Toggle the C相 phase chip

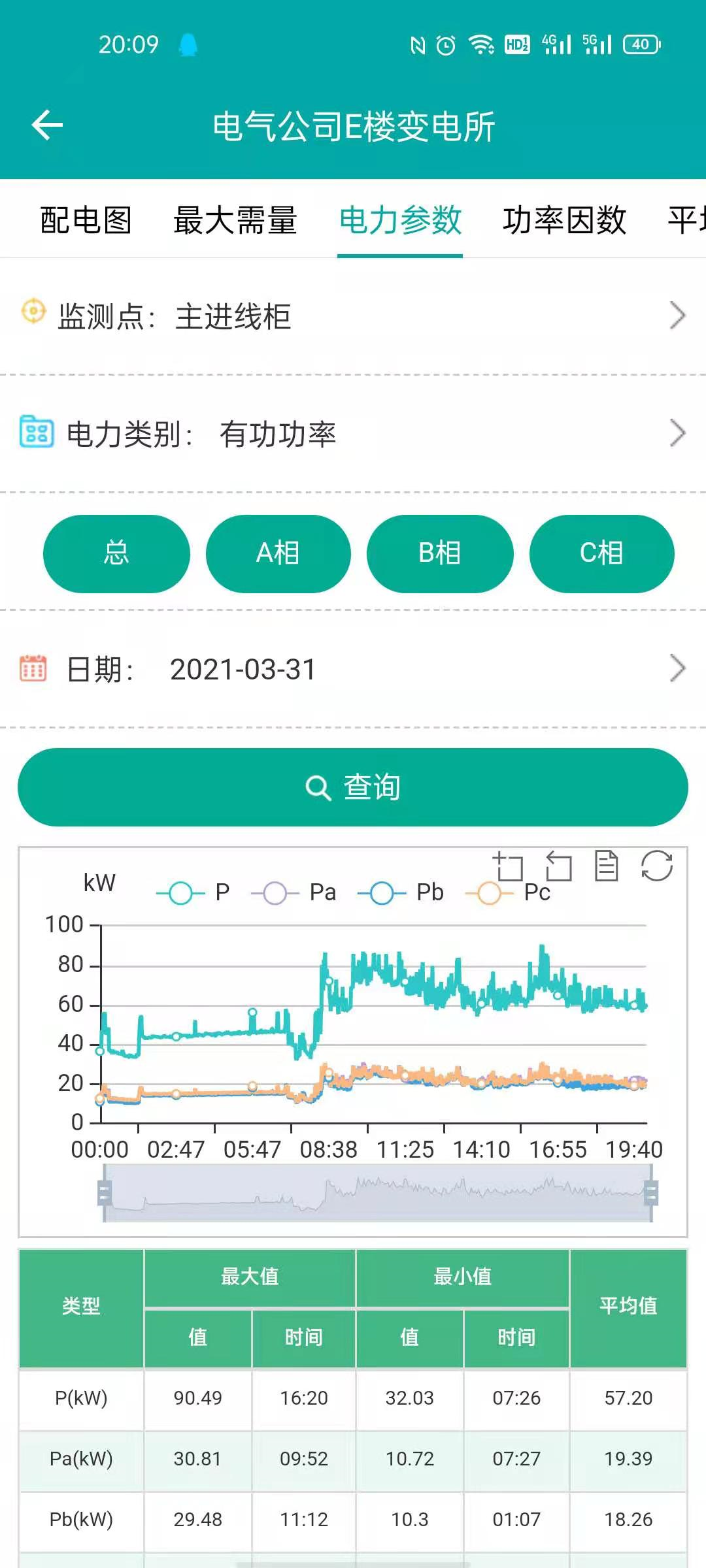(x=601, y=553)
